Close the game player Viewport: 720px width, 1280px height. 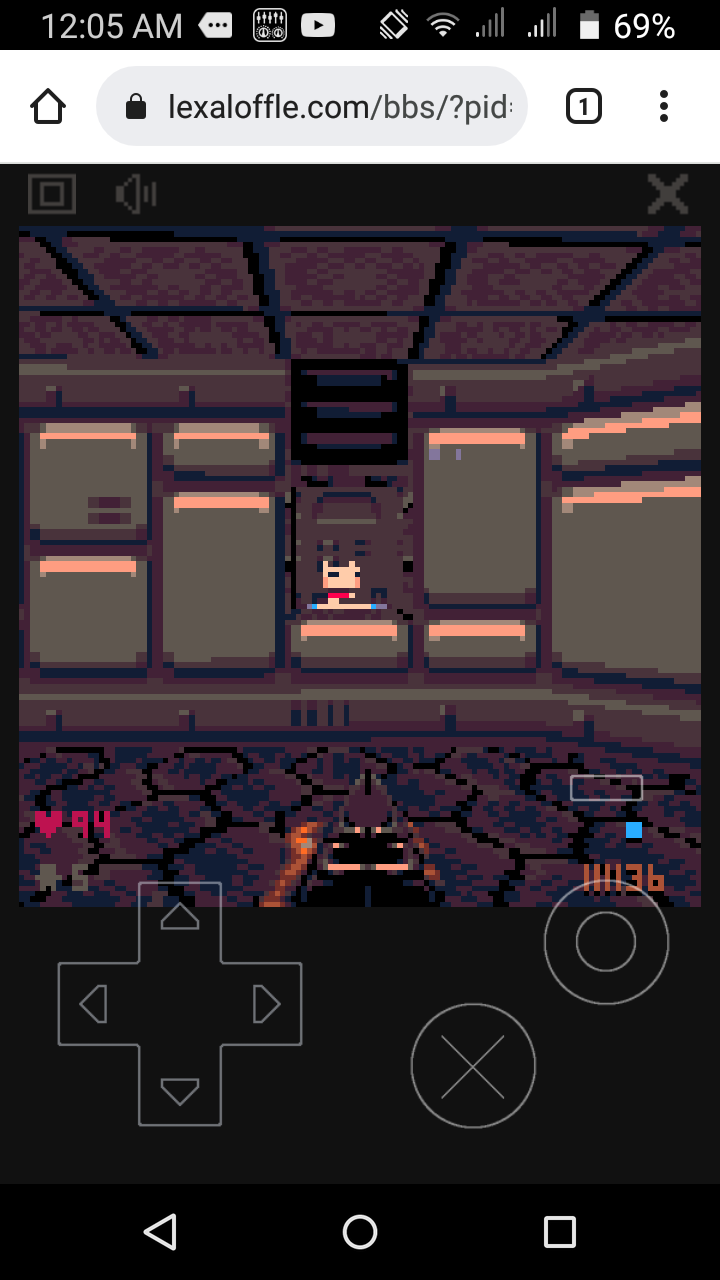pos(667,194)
